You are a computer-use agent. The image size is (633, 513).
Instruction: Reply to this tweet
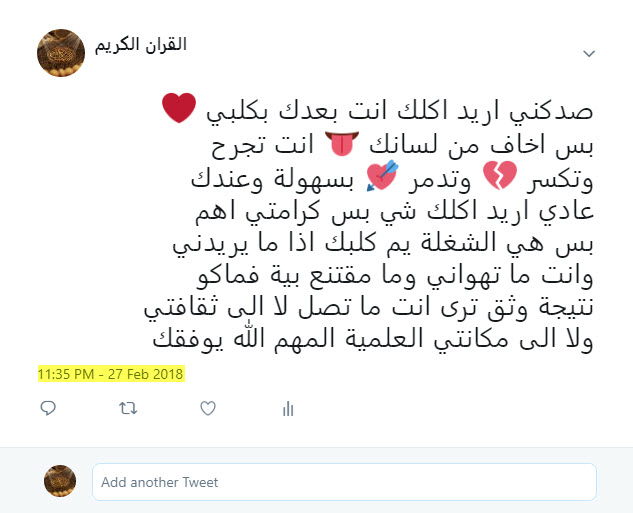click(x=48, y=408)
